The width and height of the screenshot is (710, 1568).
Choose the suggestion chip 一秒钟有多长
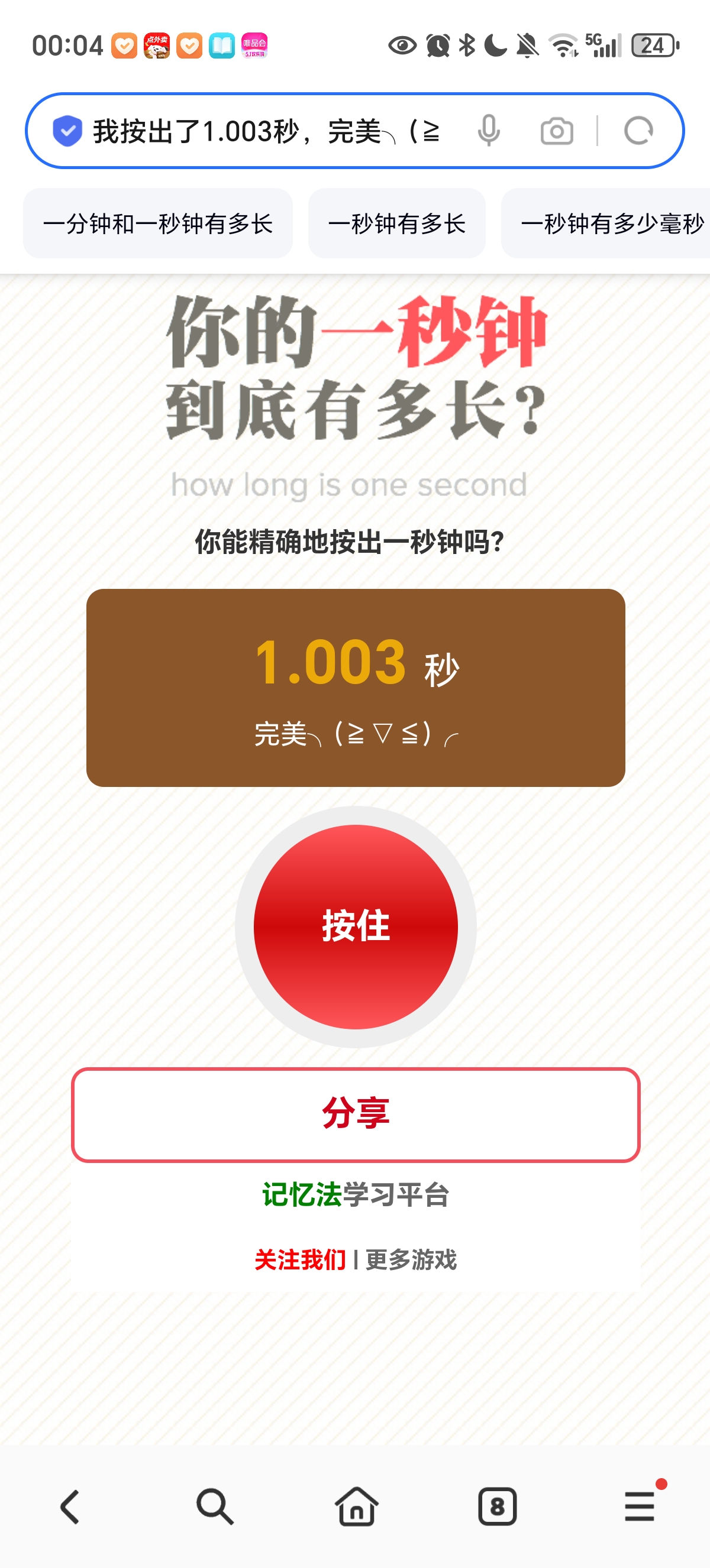coord(396,223)
